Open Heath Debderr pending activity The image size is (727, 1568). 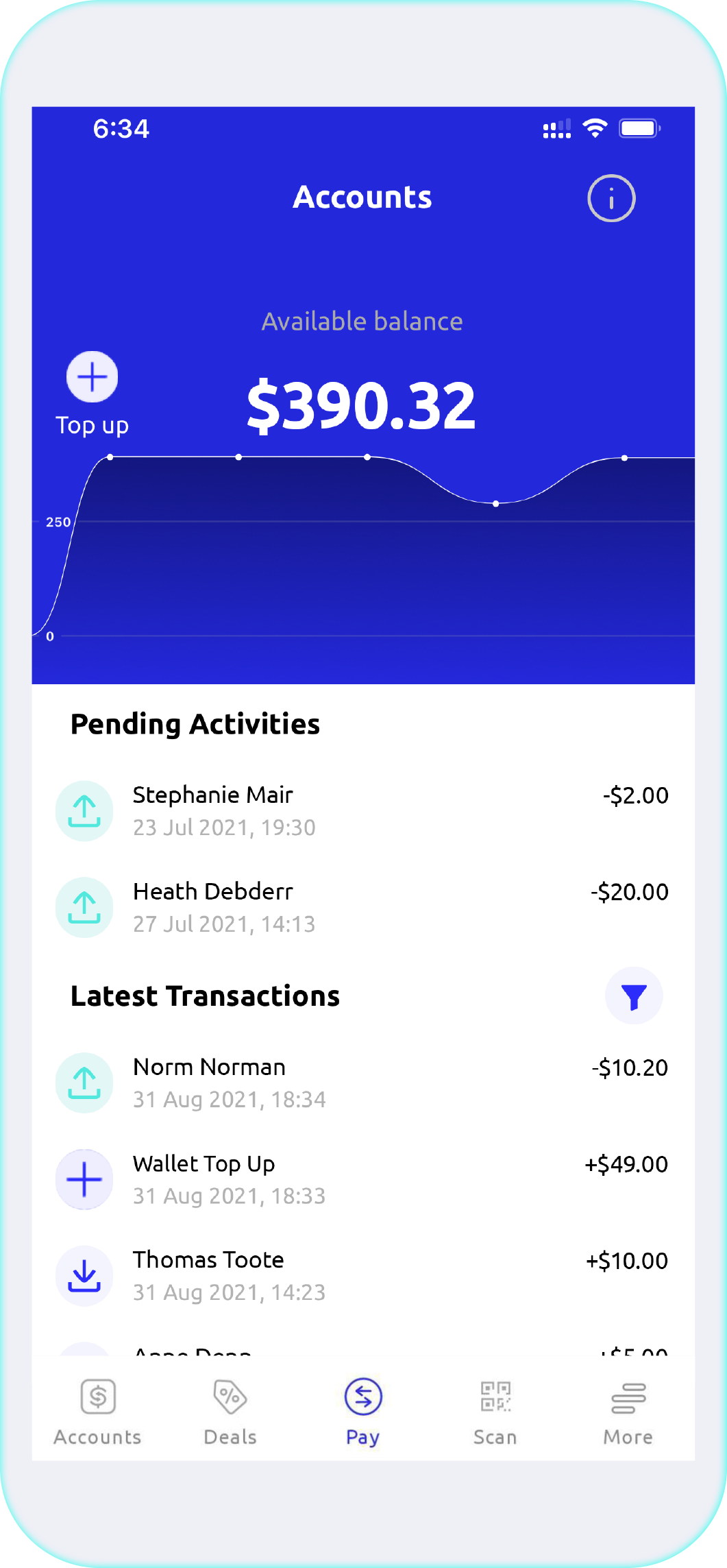[x=363, y=907]
